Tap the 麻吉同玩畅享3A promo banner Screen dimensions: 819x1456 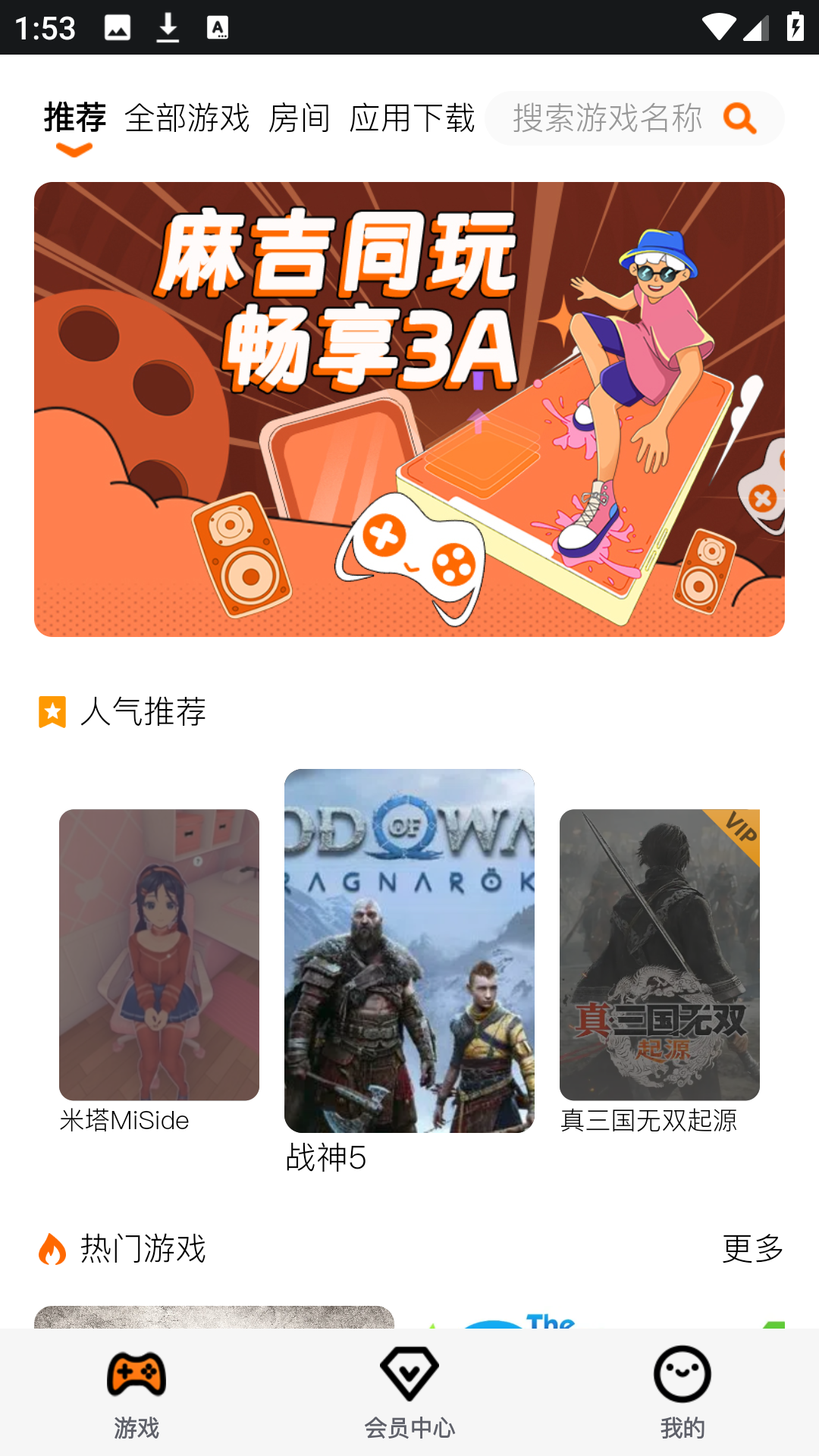point(409,409)
